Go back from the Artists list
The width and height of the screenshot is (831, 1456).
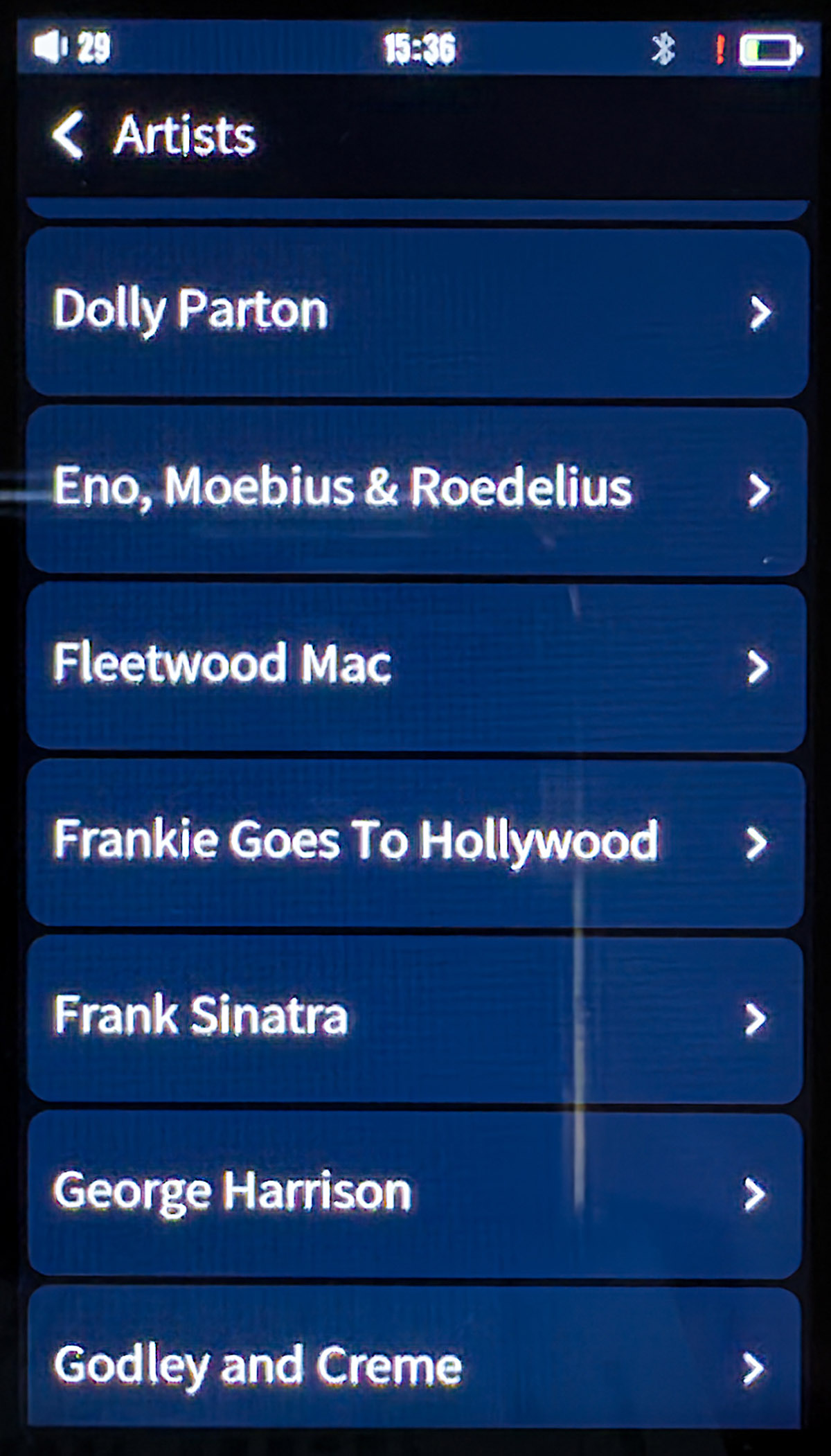[69, 135]
